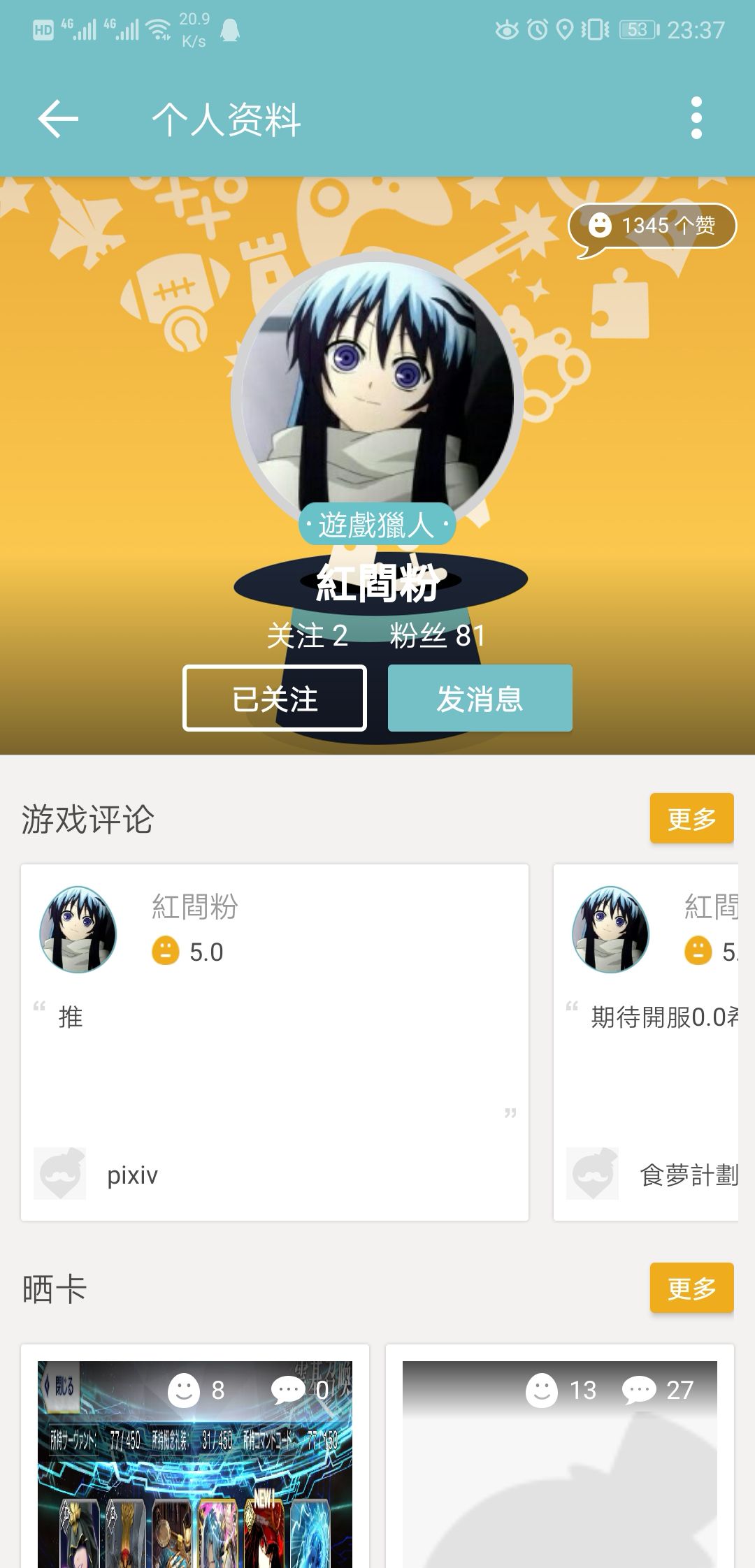View the 关注 2 following list
This screenshot has height=1568, width=755.
308,636
